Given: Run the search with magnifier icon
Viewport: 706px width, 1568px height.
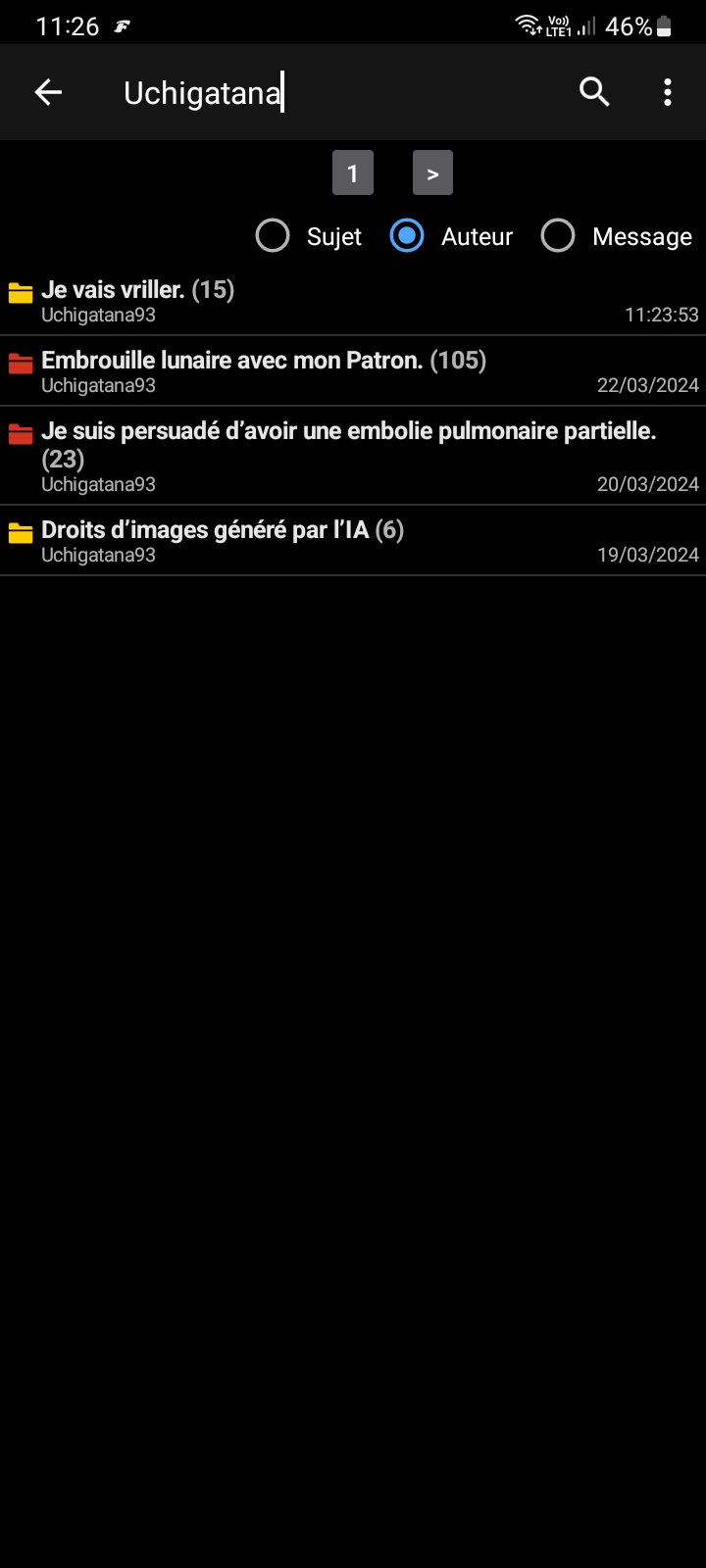Looking at the screenshot, I should (594, 92).
